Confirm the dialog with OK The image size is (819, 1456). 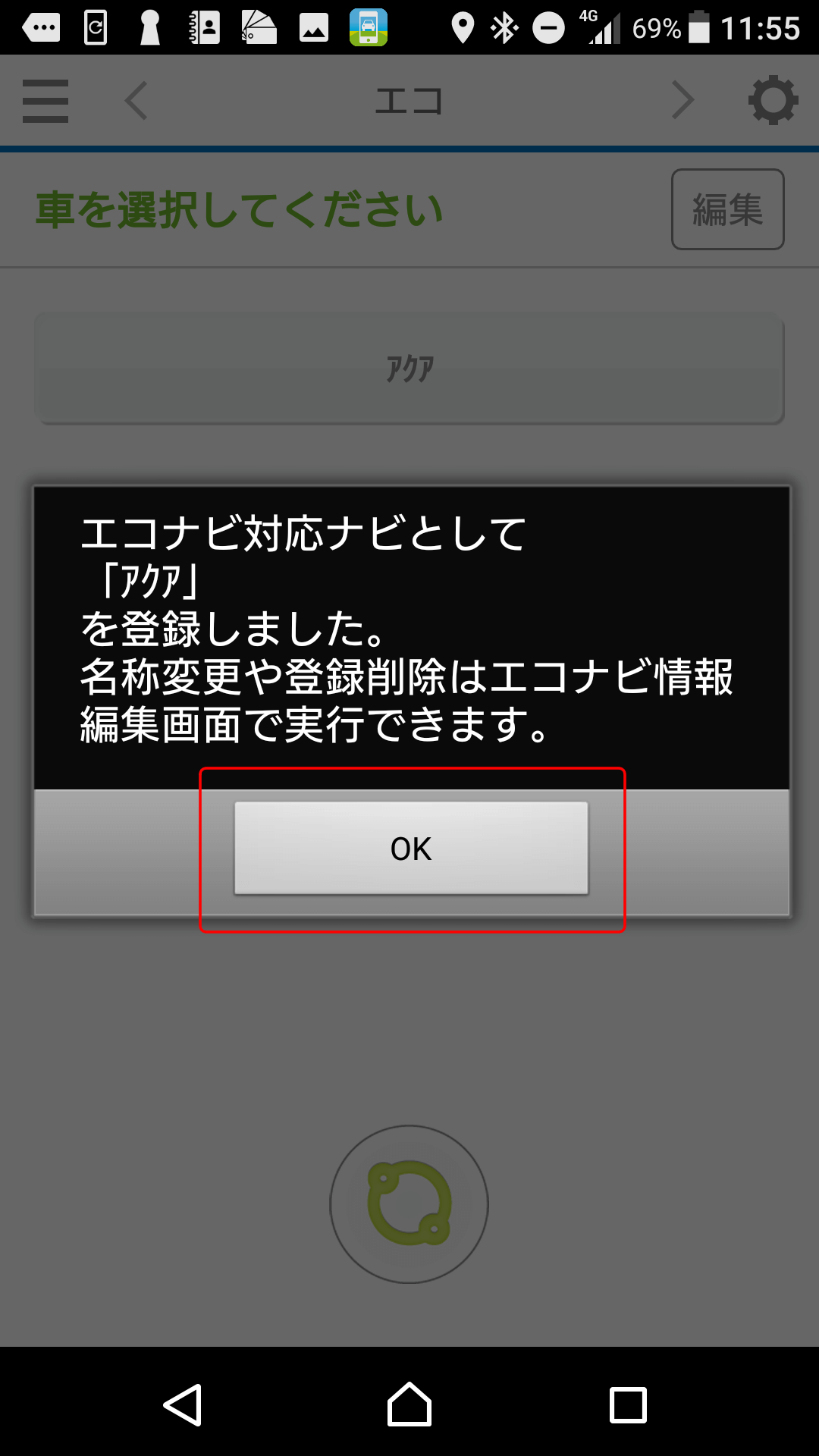click(411, 848)
